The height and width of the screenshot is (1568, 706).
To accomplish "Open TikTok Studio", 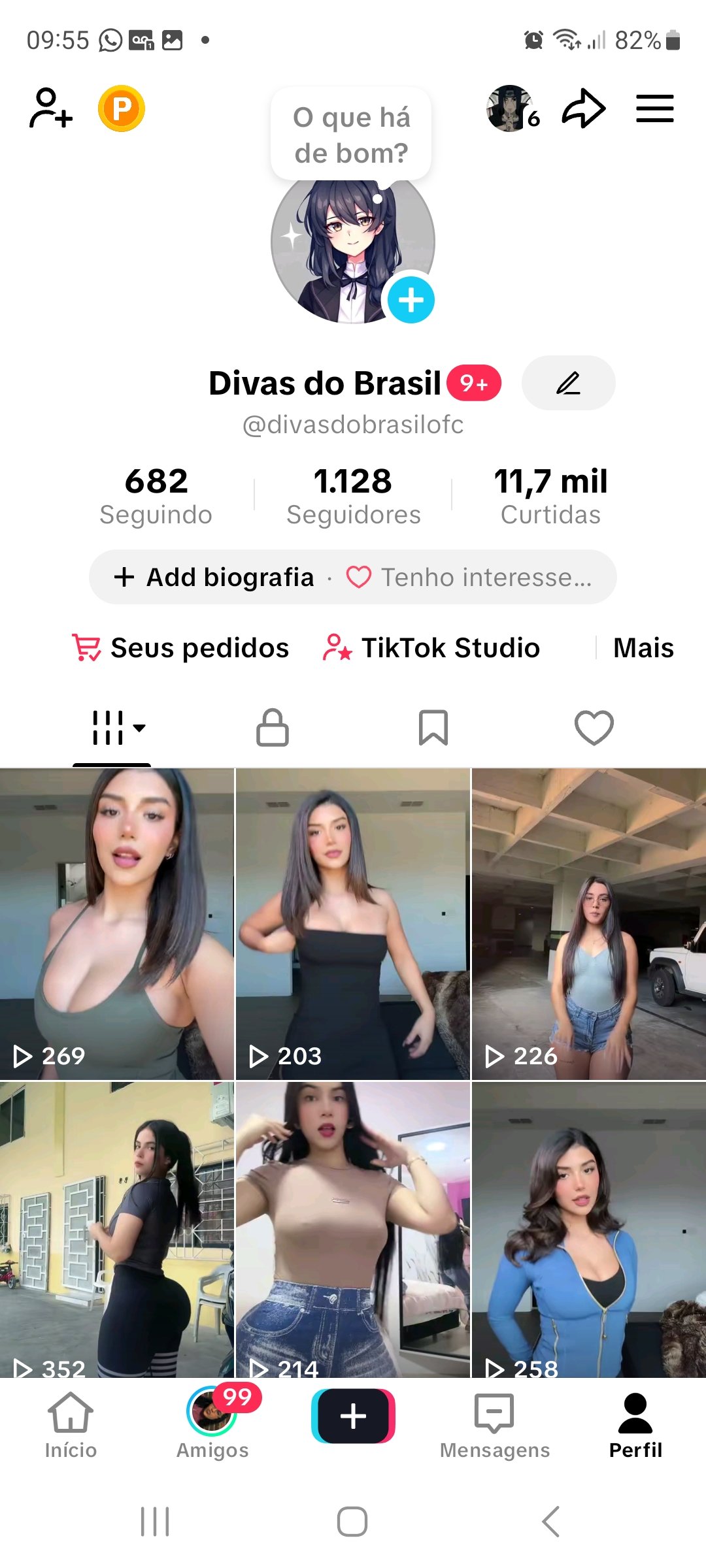I will [432, 647].
